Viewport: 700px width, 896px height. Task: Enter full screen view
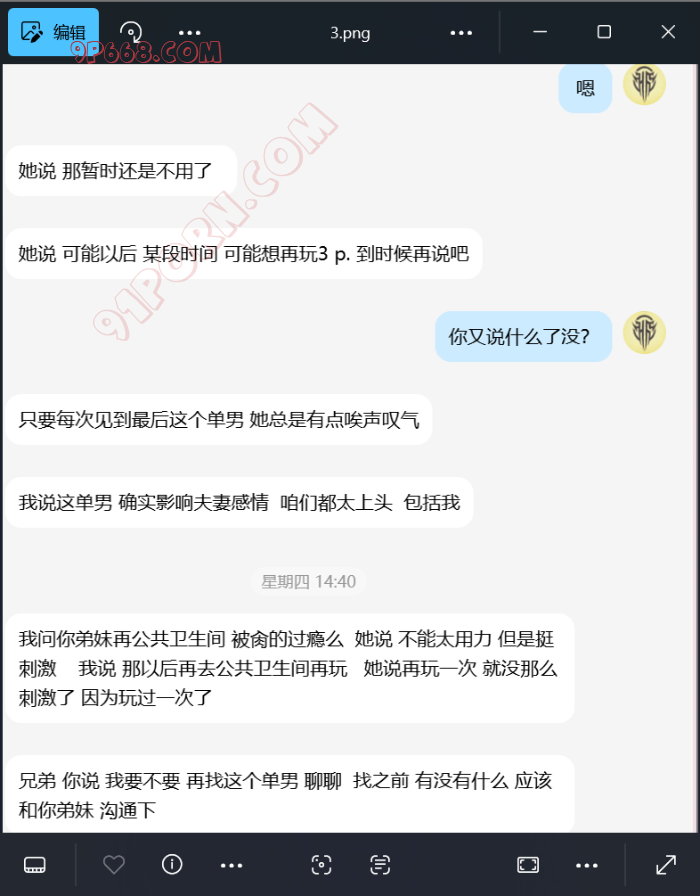coord(665,865)
